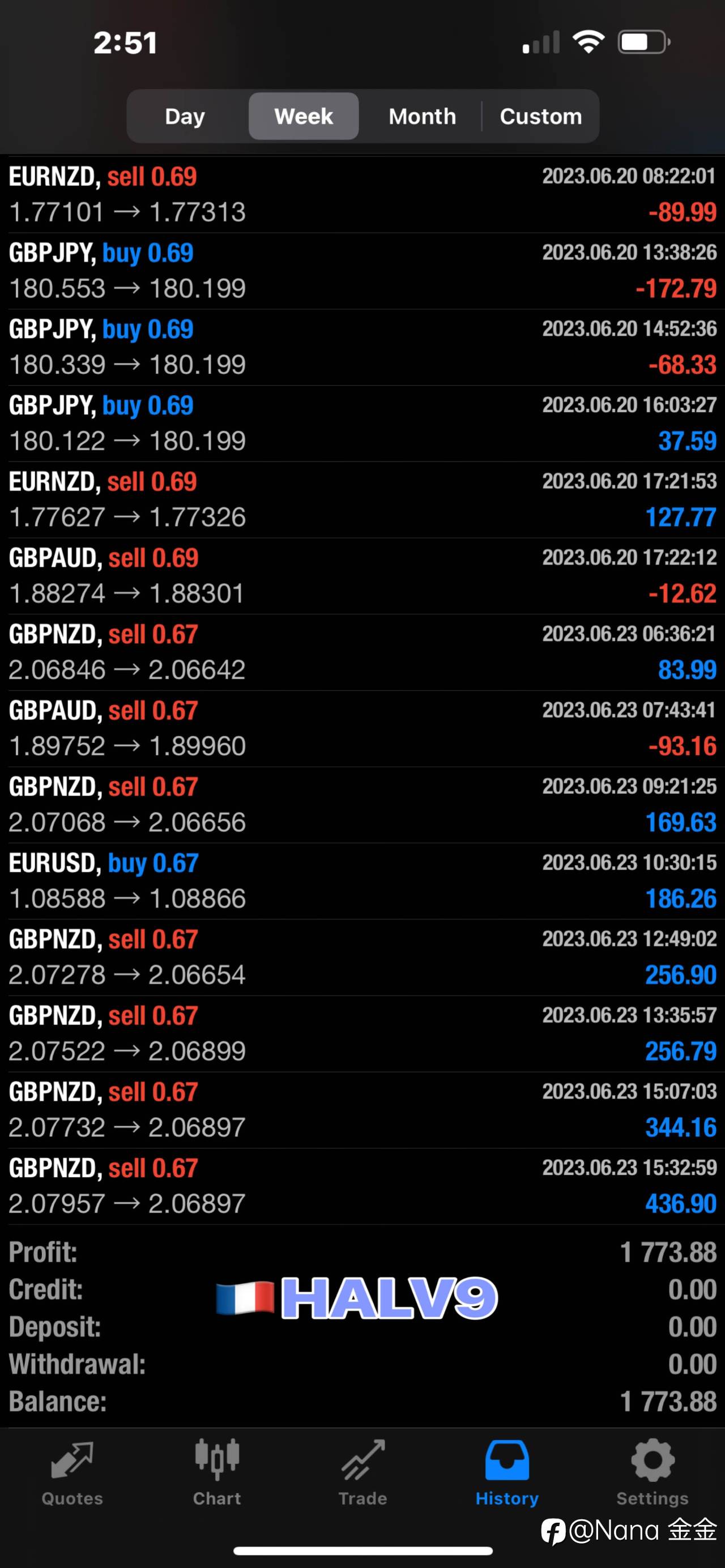725x1568 pixels.
Task: Expand the GBPJPY buy trade with -172.79
Action: (x=362, y=271)
